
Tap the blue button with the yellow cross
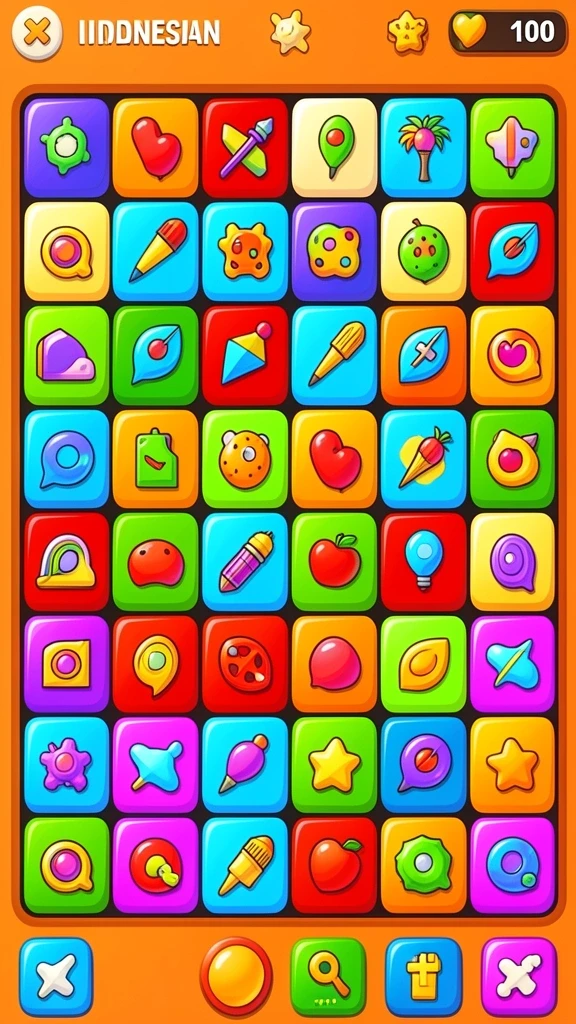pos(423,976)
